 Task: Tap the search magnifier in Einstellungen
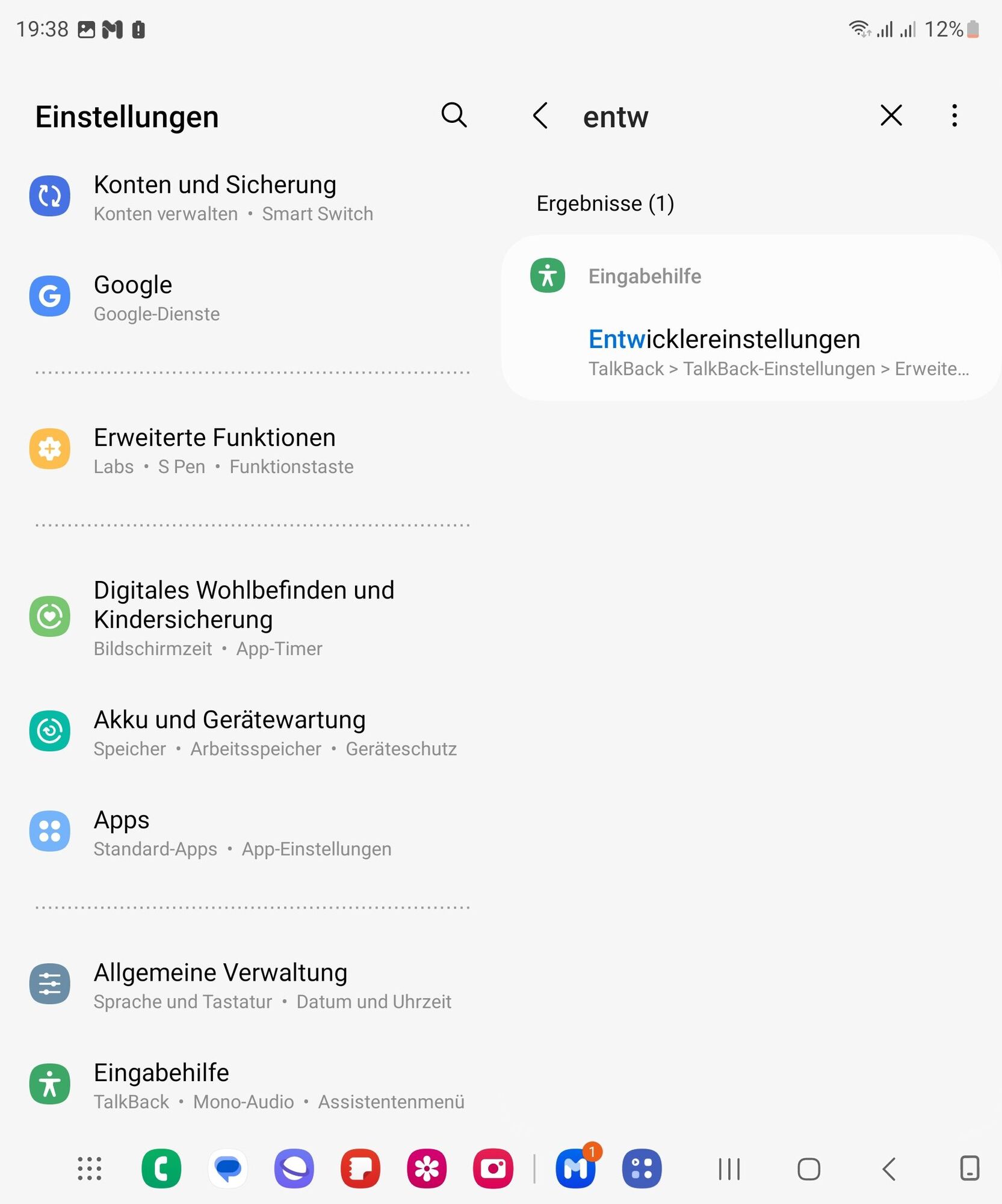point(454,115)
